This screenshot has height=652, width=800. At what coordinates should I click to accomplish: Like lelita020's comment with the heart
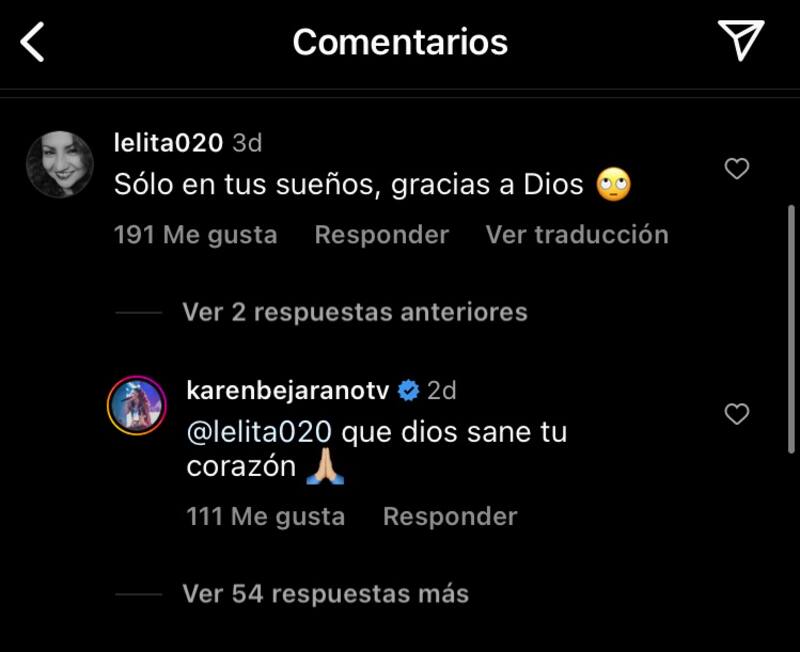coord(737,169)
